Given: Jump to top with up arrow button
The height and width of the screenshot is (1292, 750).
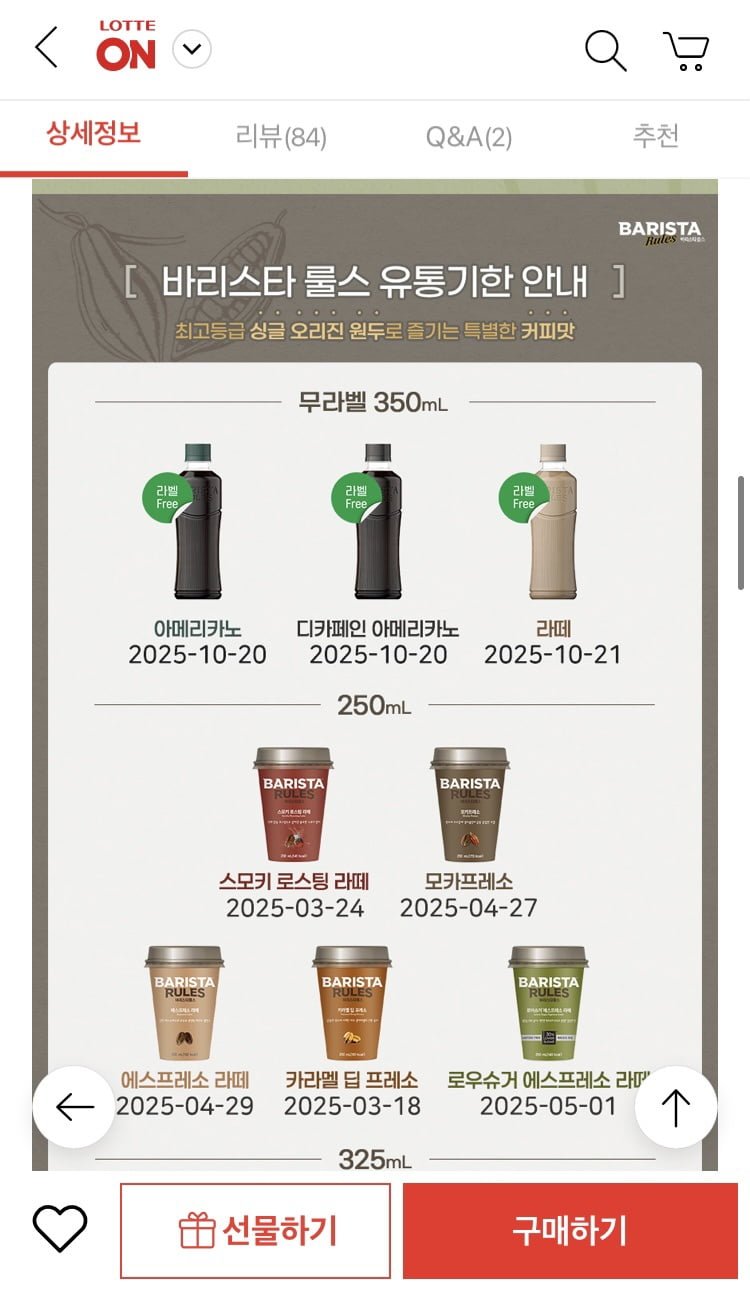Looking at the screenshot, I should click(676, 1107).
